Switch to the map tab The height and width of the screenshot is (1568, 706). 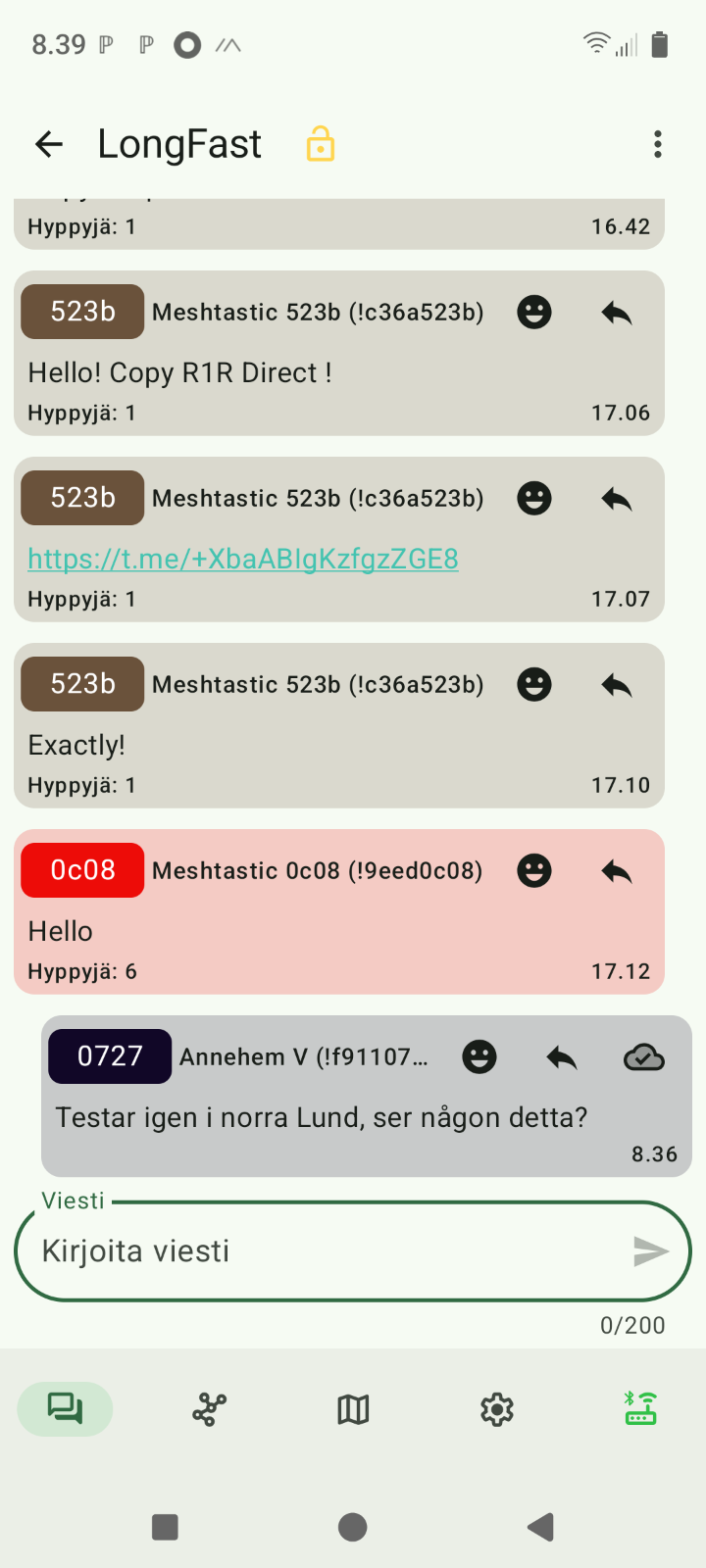[x=353, y=1409]
